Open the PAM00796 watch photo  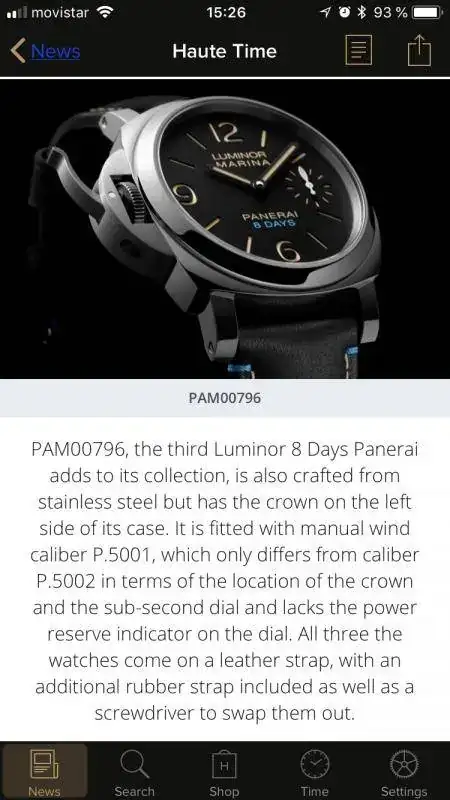click(225, 229)
